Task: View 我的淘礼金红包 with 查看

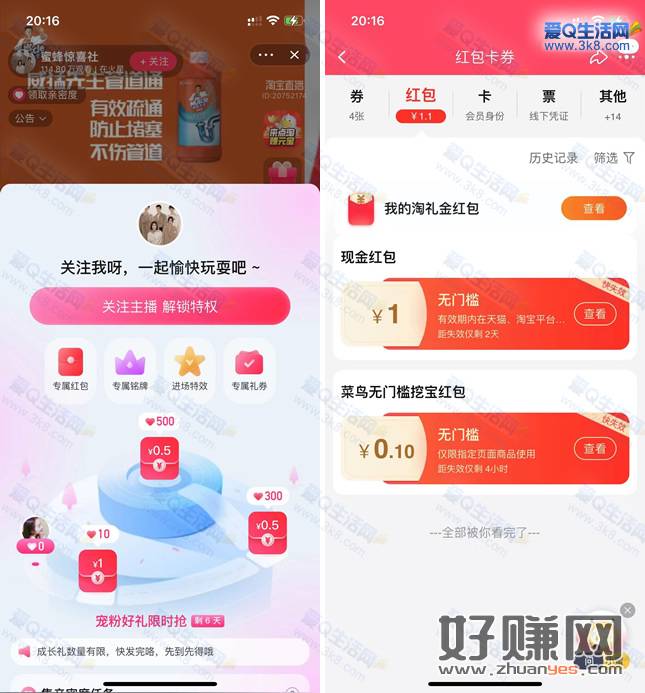Action: 593,208
